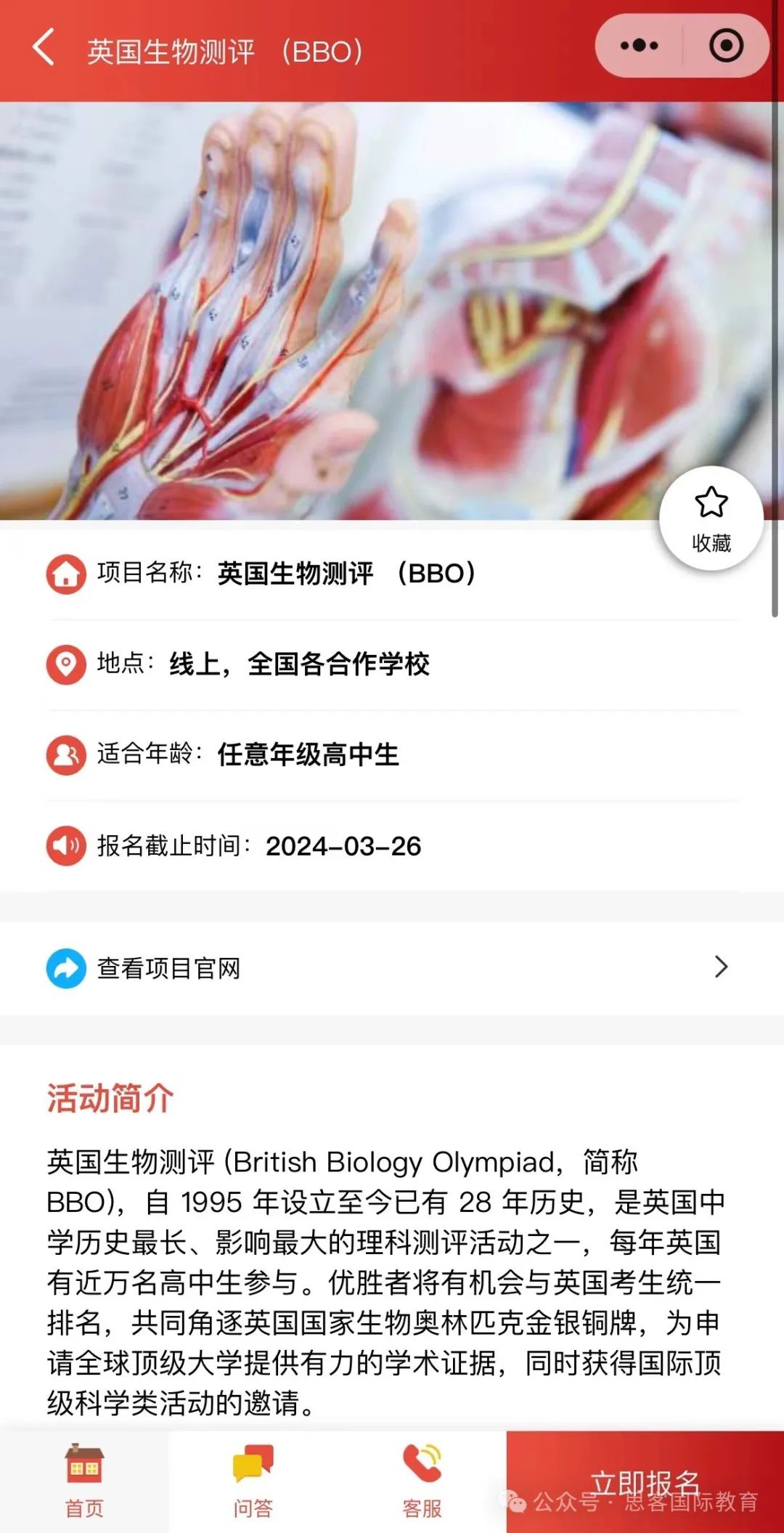This screenshot has width=784, height=1533.
Task: Close the mini program with the circle icon
Action: 726,46
